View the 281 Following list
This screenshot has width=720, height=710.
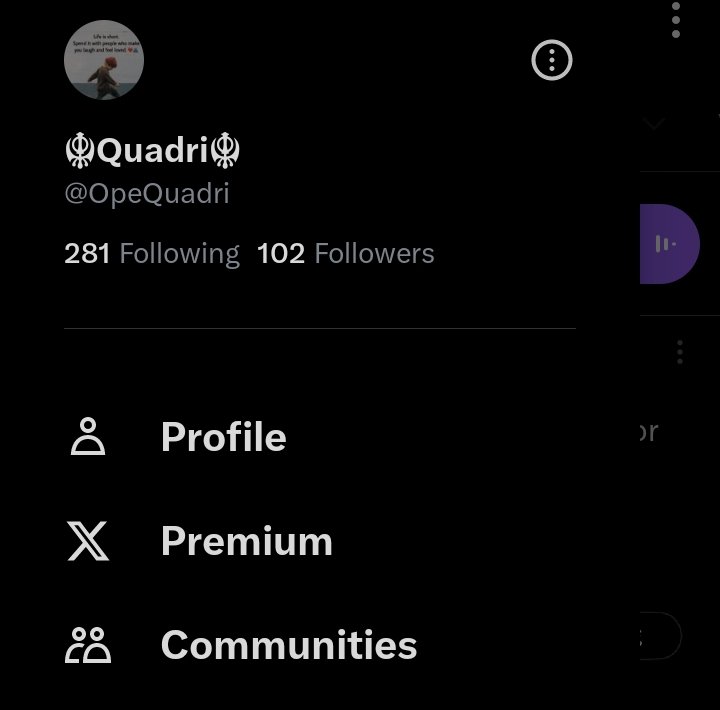(152, 254)
